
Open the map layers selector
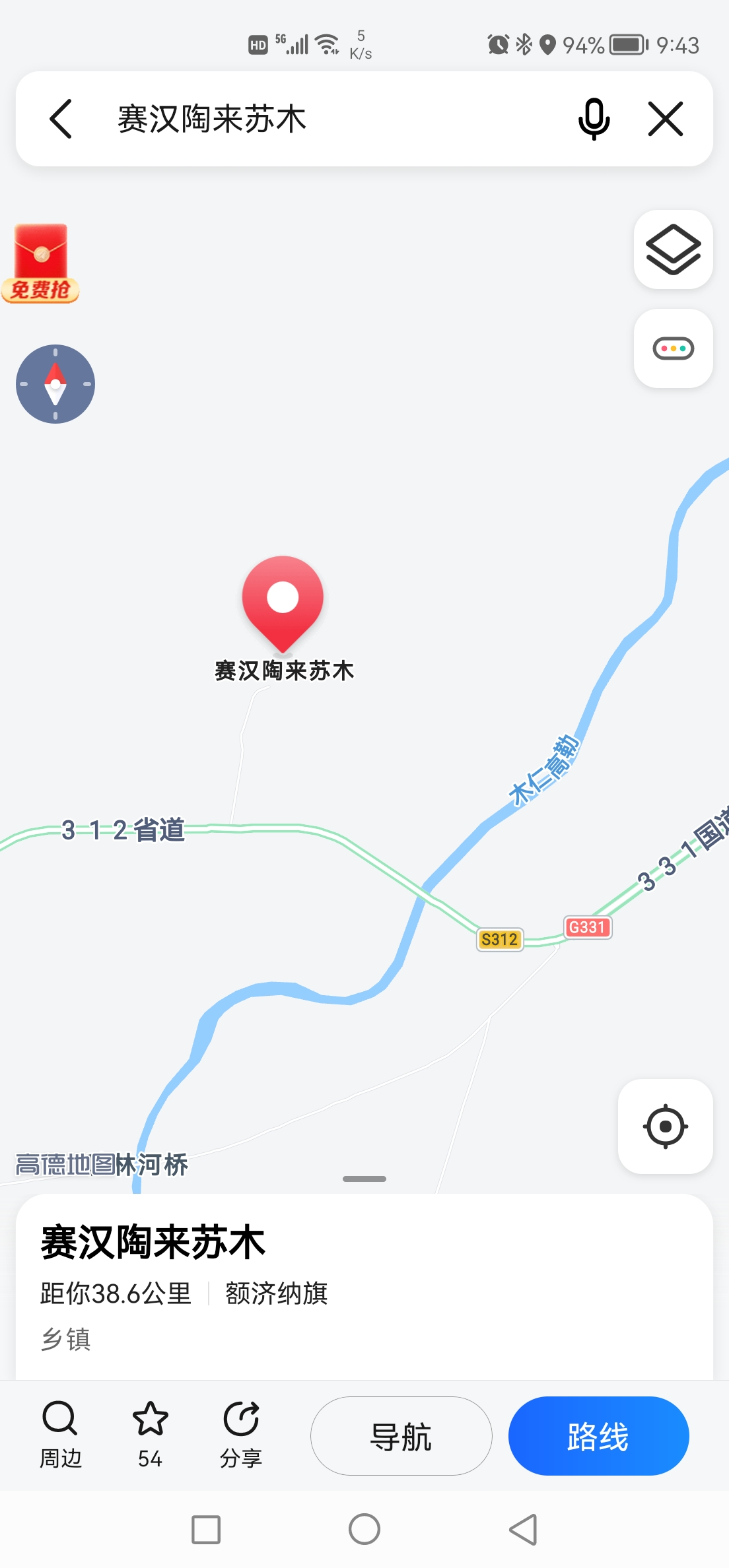coord(673,249)
